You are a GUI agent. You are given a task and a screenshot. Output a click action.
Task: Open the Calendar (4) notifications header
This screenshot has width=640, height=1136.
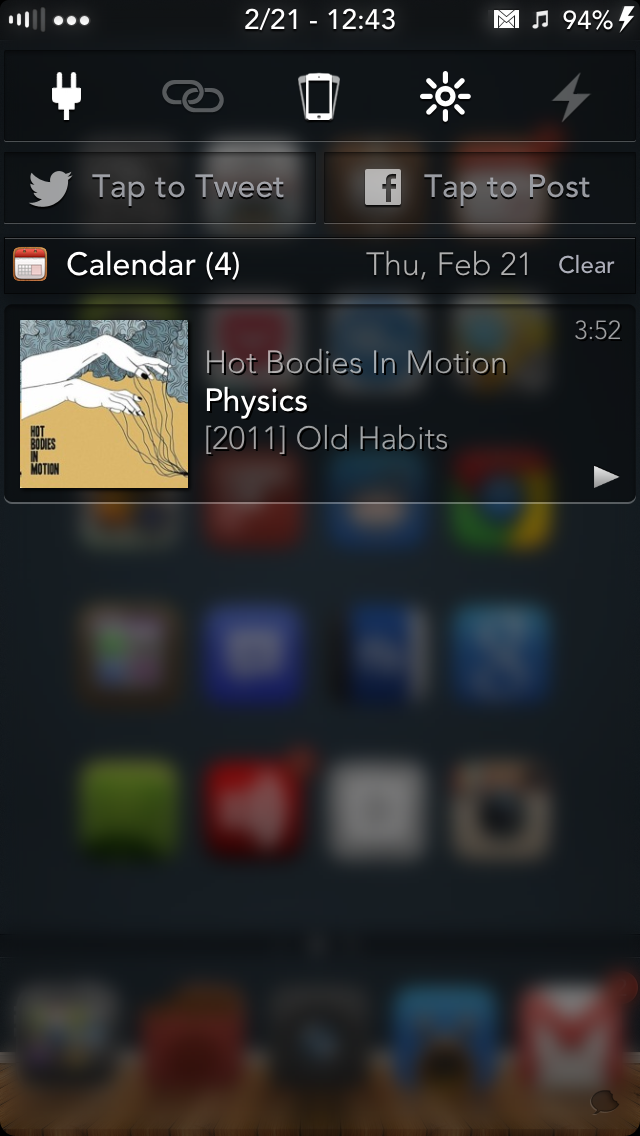150,265
